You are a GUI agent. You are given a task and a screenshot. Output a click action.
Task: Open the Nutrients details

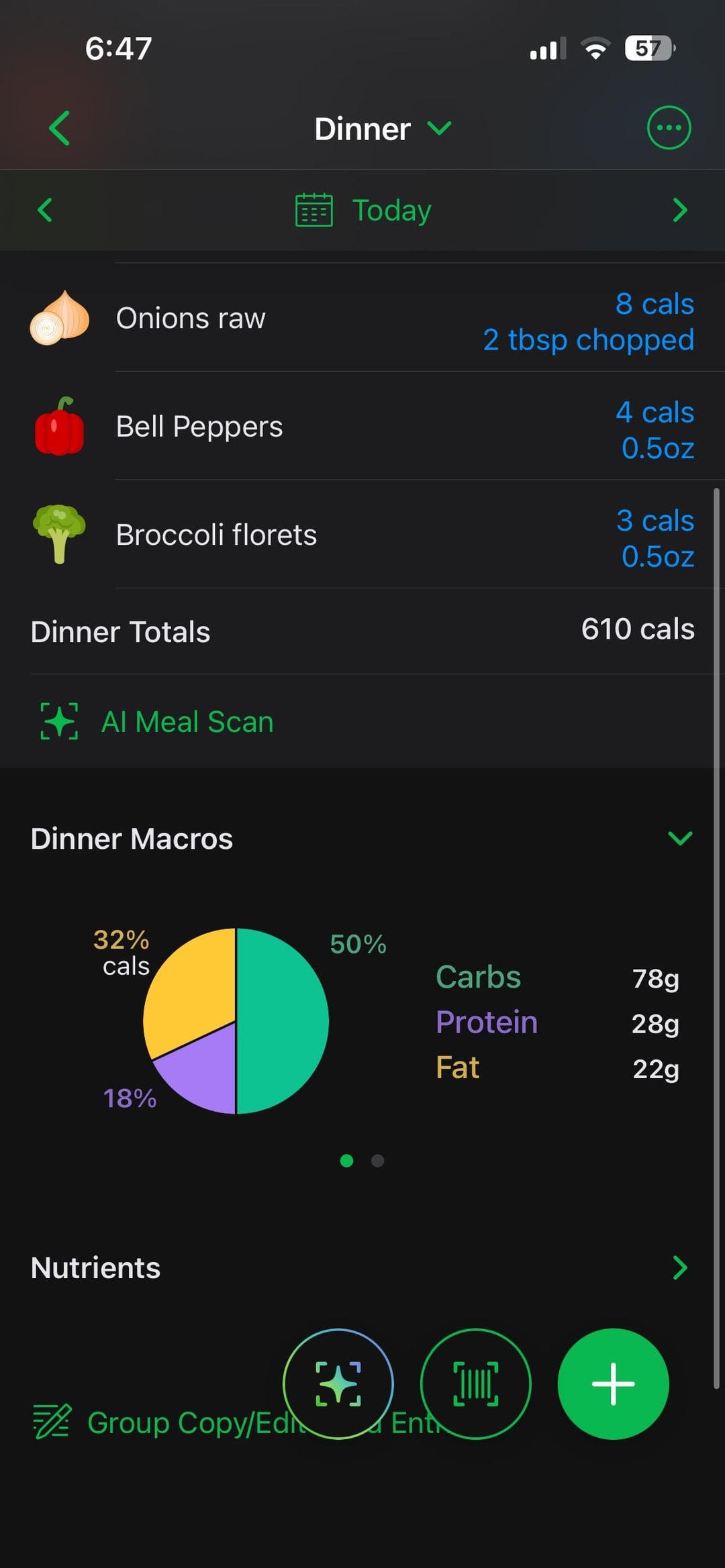(679, 1268)
